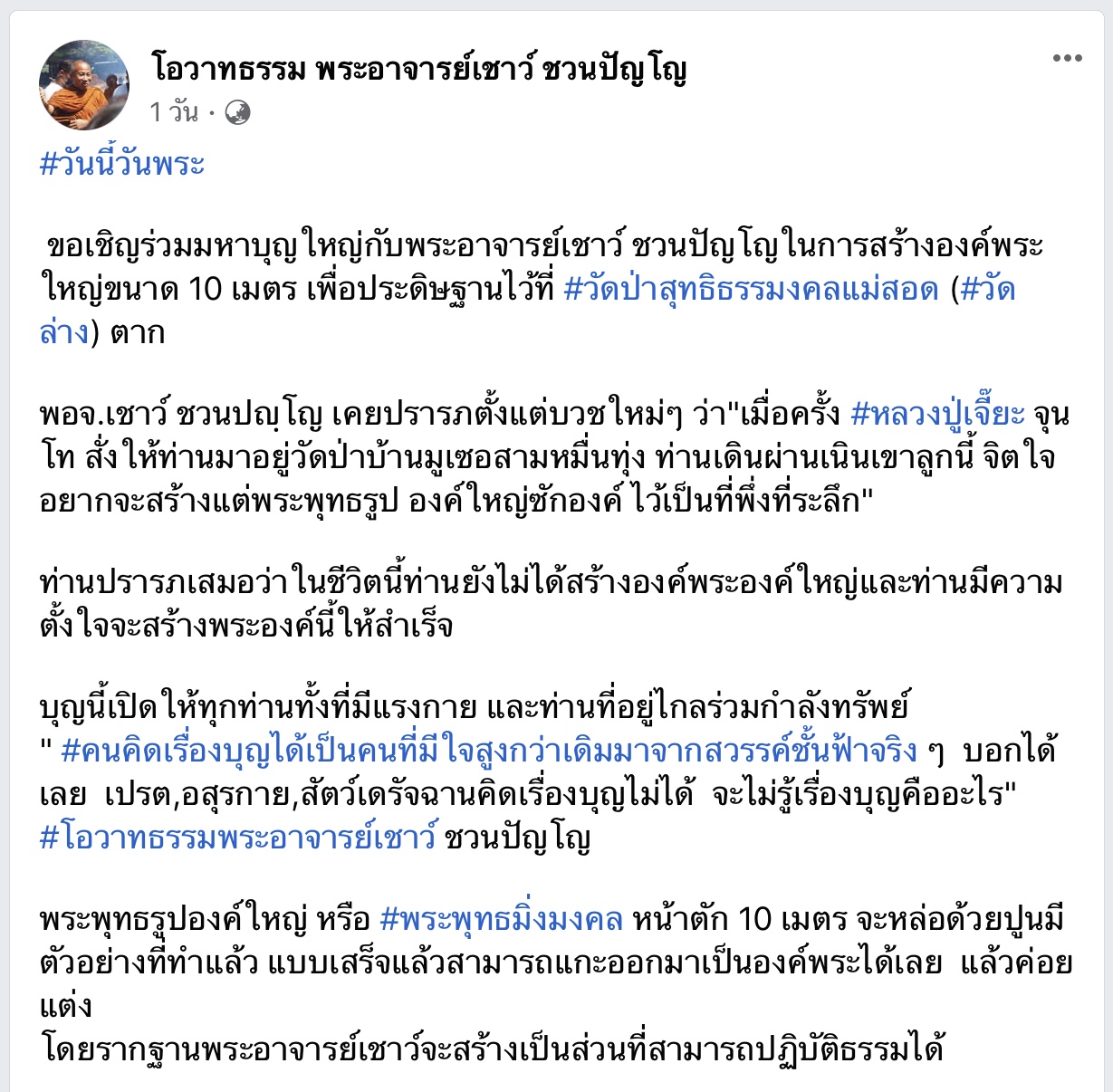This screenshot has width=1113, height=1092.
Task: Open the post's three-dot options menu
Action: click(x=1067, y=59)
